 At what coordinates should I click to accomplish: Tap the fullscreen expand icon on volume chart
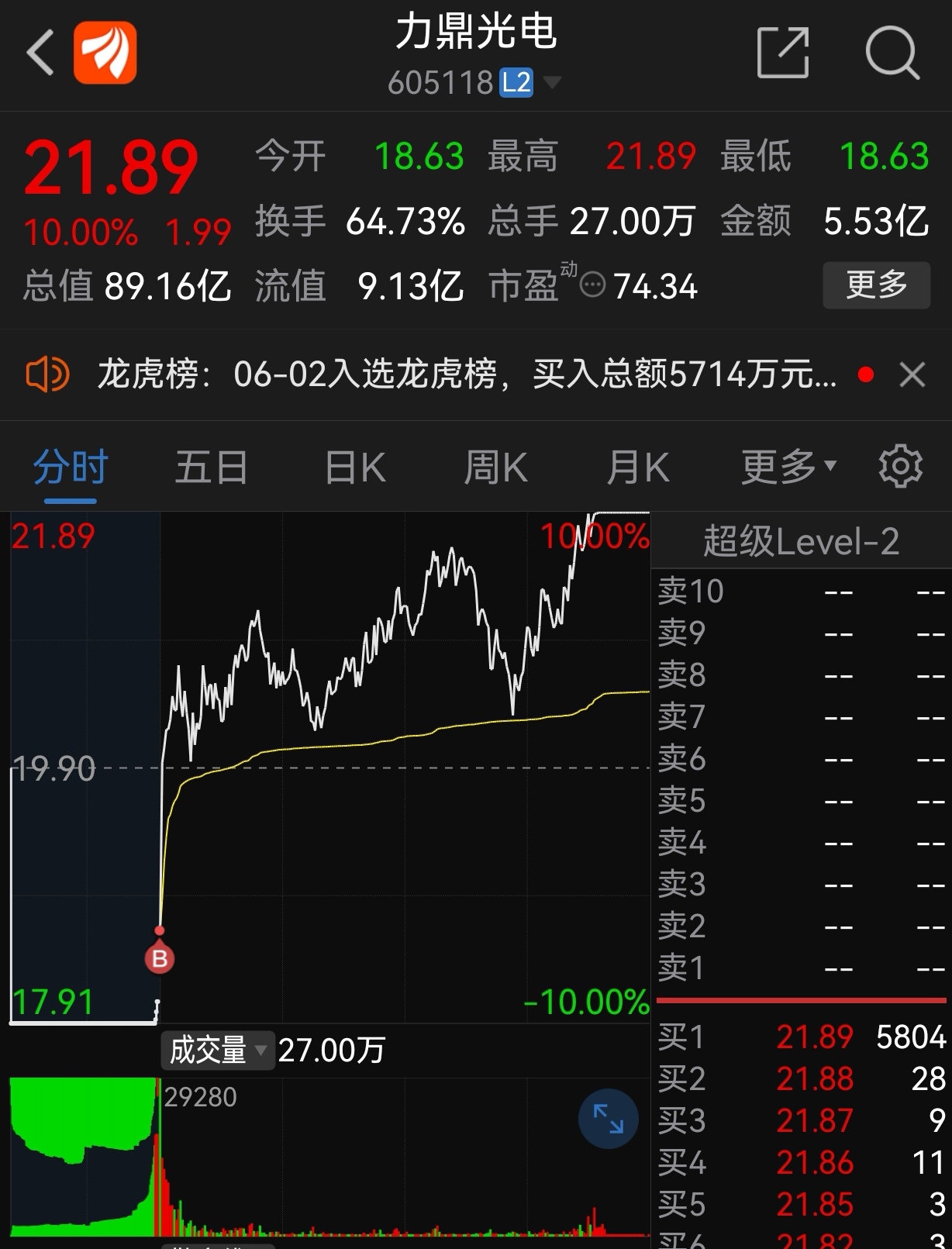point(609,1119)
